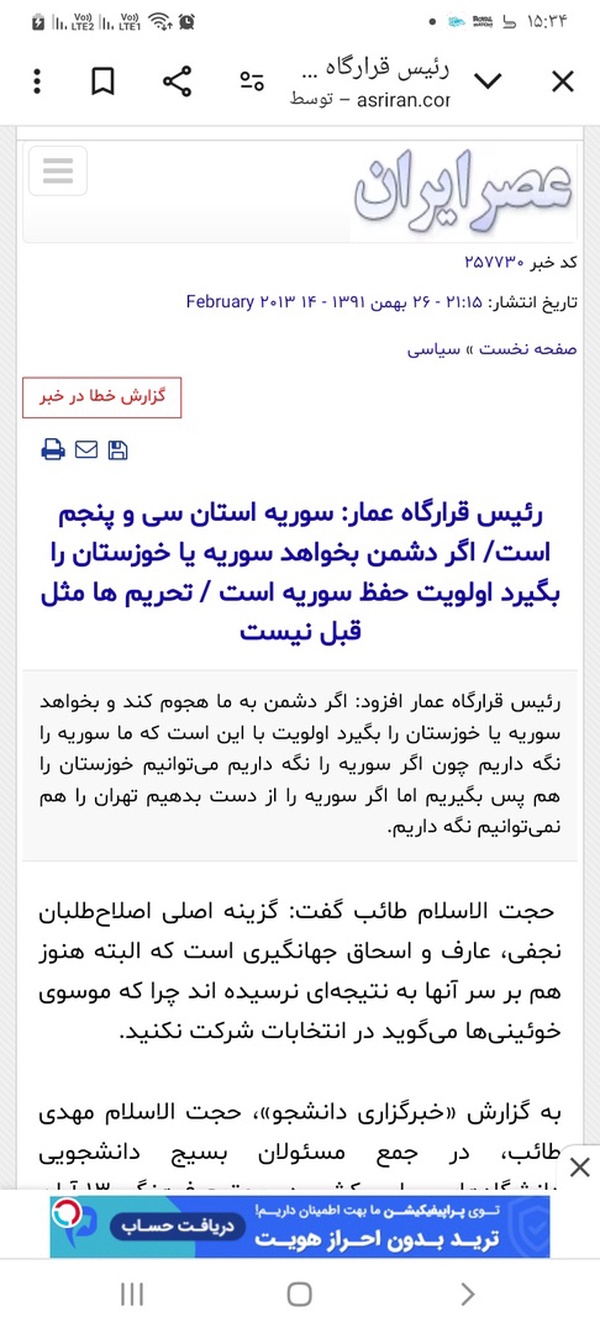
Task: Tap the گزارش خطا در خبر button
Action: (x=102, y=397)
